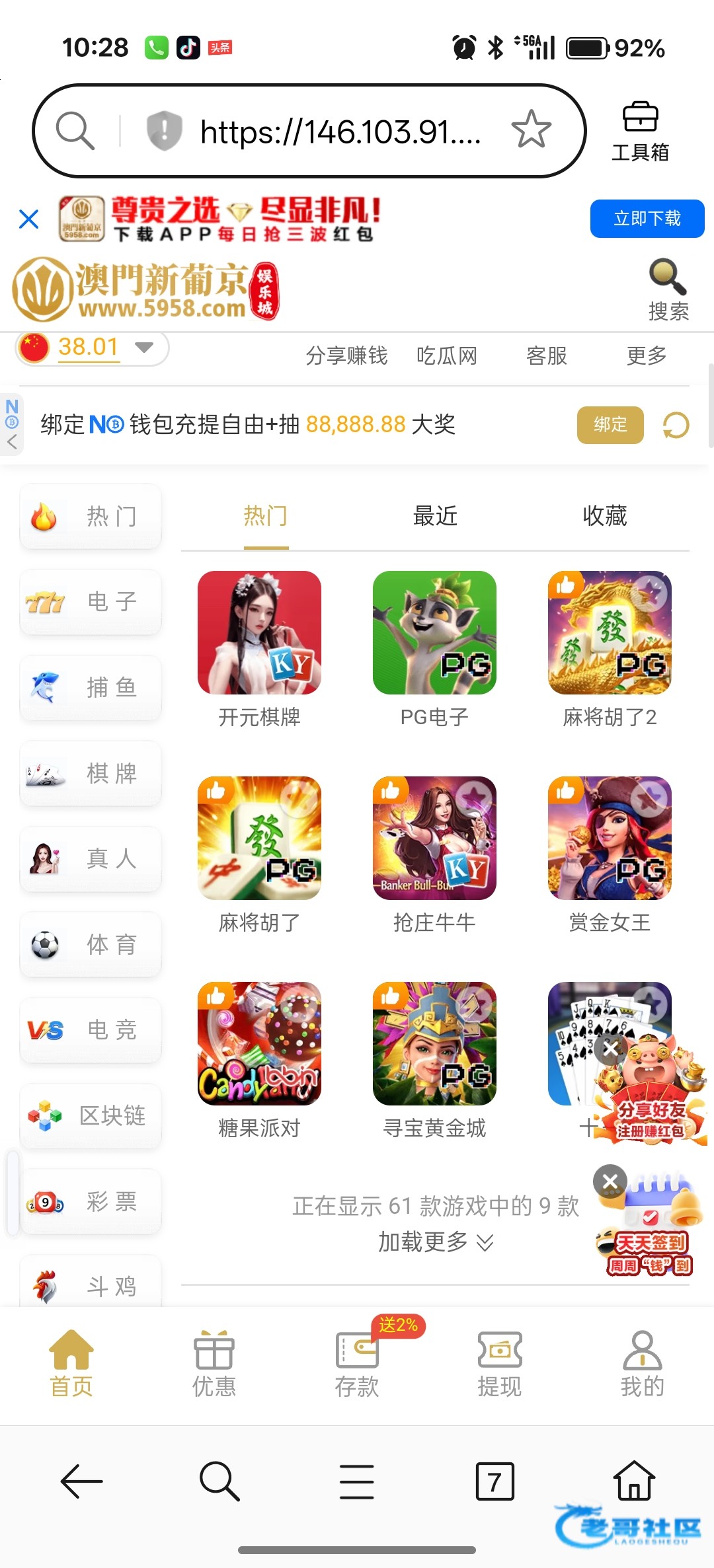This screenshot has width=714, height=1568.
Task: Tap the 立即下载 download button
Action: (647, 219)
